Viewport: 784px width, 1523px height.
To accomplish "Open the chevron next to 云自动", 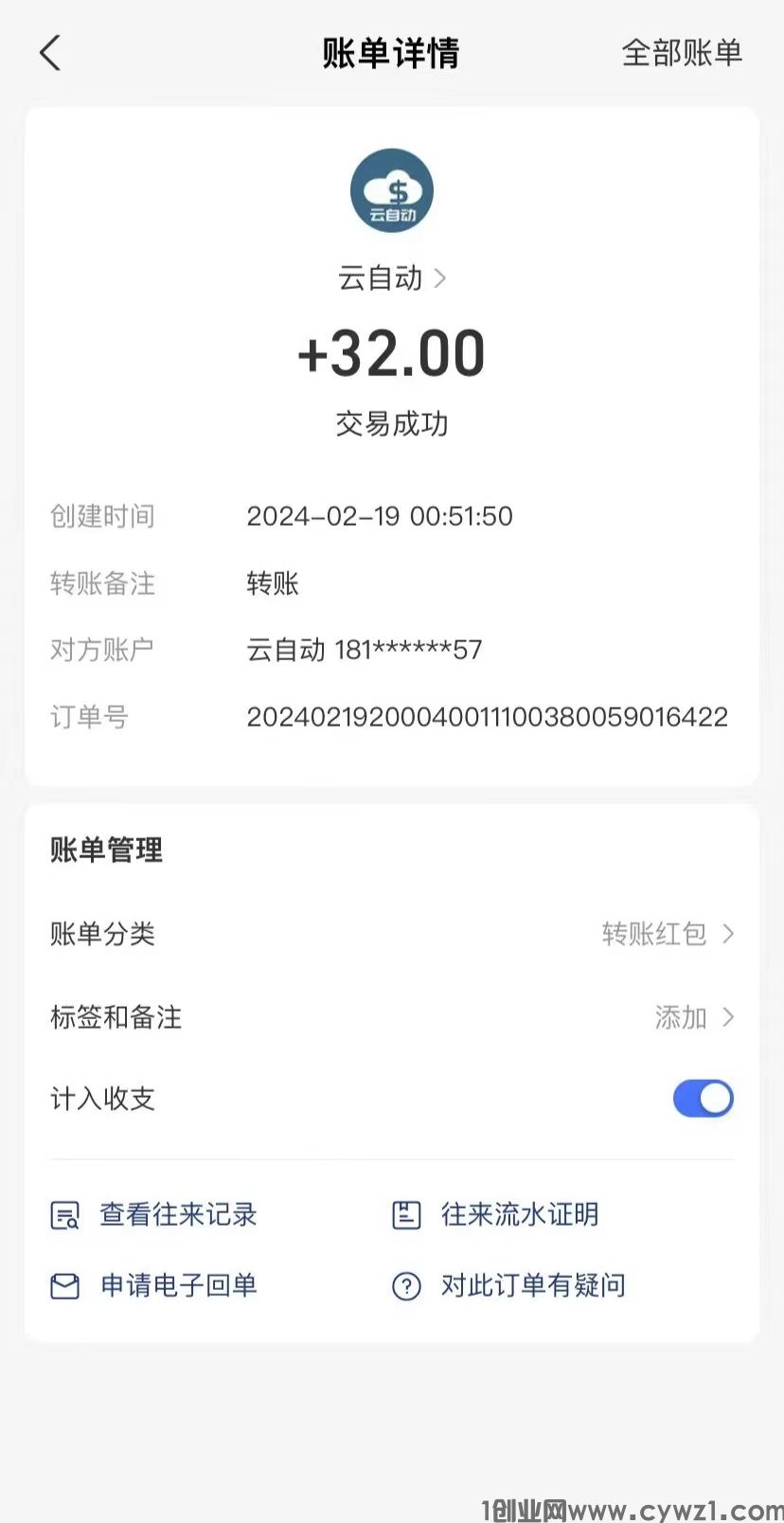I will click(441, 278).
